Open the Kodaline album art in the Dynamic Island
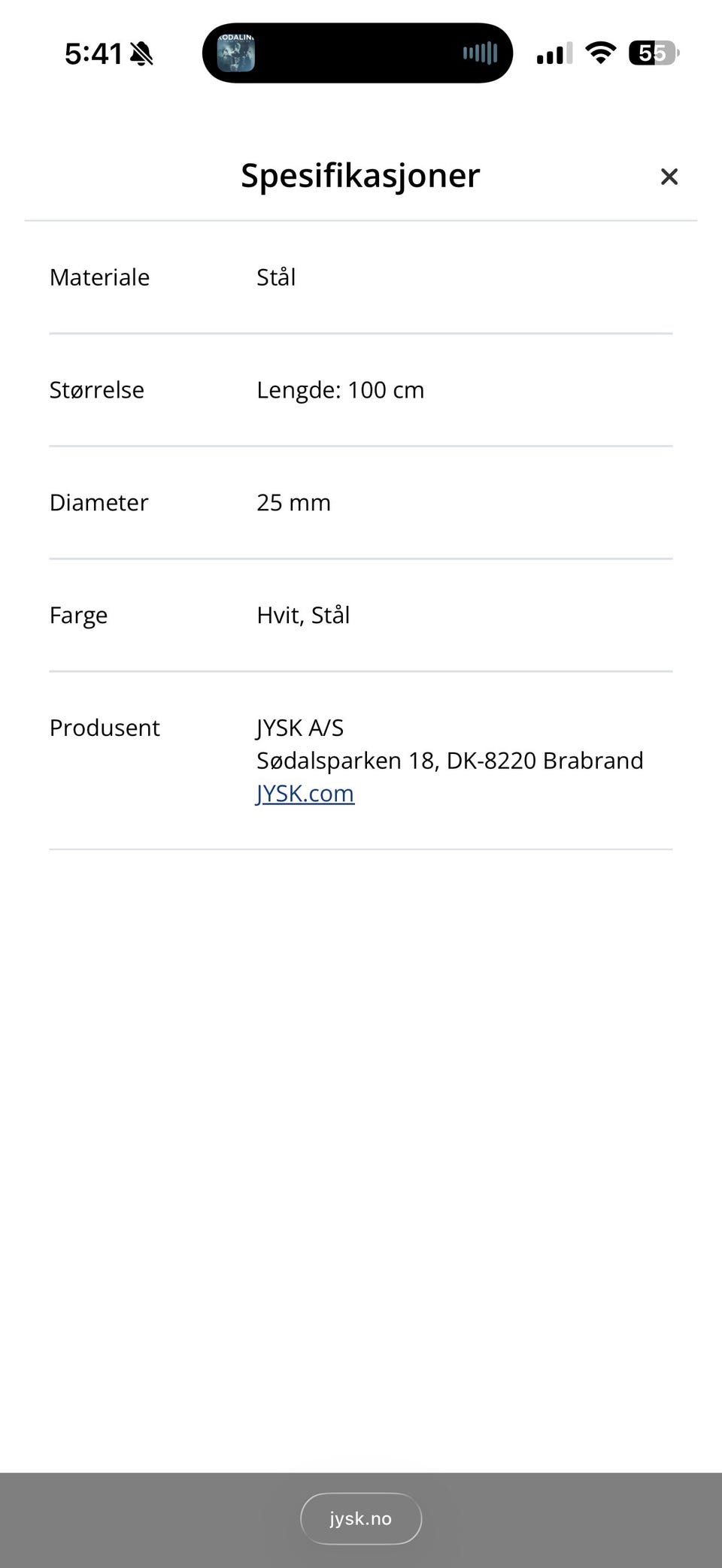The height and width of the screenshot is (1568, 722). click(235, 53)
